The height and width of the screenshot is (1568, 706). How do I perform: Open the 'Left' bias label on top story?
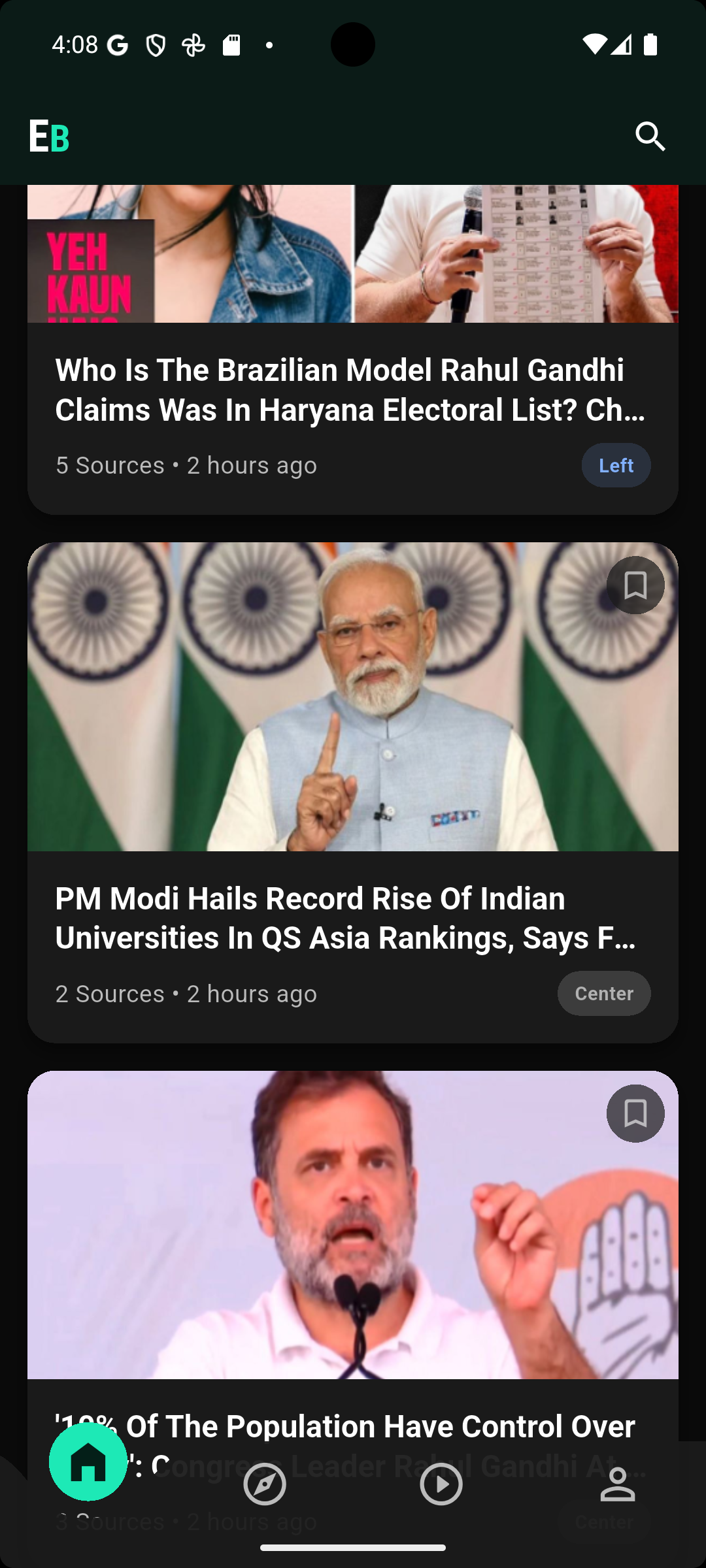point(615,465)
